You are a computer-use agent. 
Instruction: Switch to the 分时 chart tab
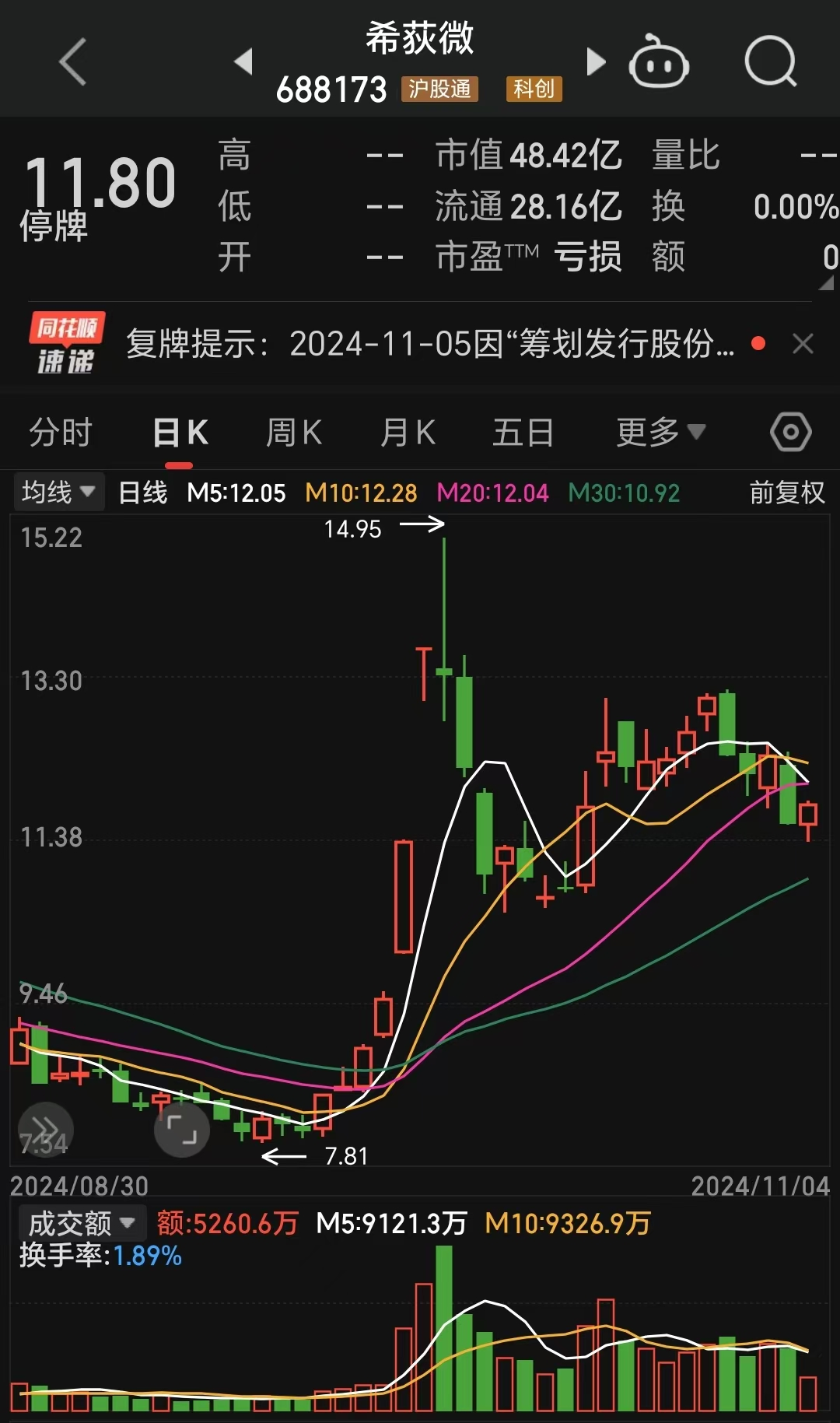pyautogui.click(x=61, y=433)
